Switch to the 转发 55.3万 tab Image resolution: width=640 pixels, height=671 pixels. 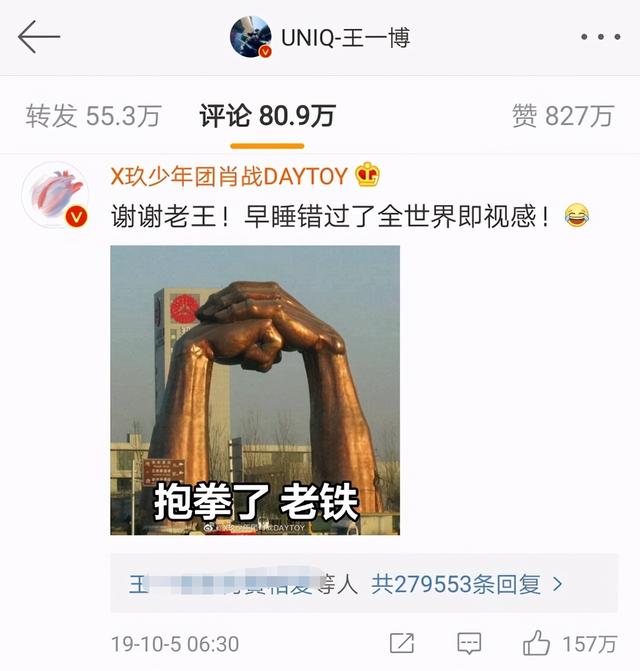92,116
